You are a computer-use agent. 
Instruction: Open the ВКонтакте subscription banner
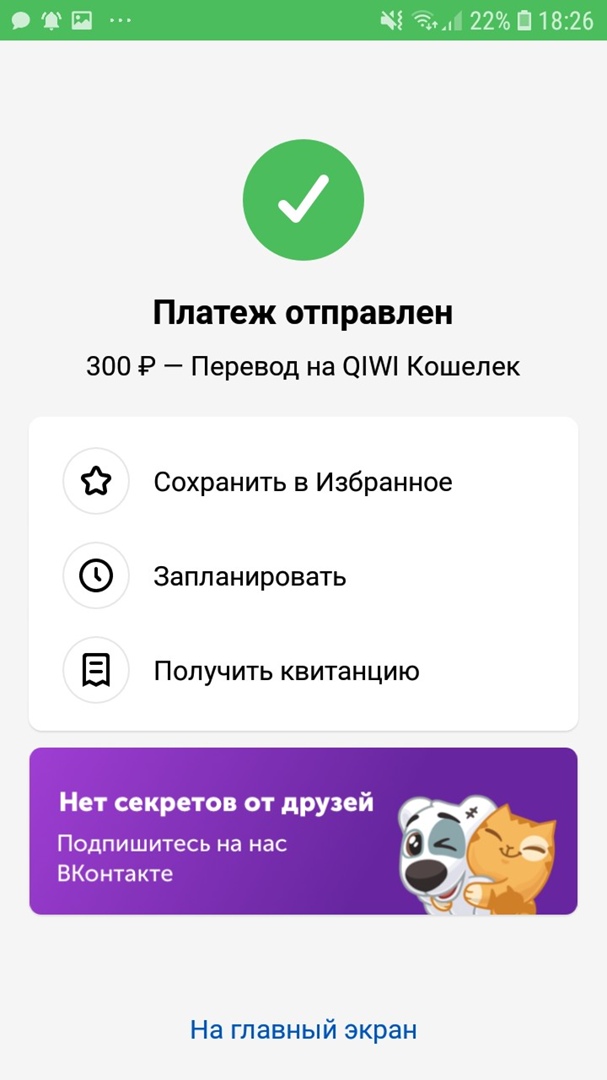click(x=302, y=831)
